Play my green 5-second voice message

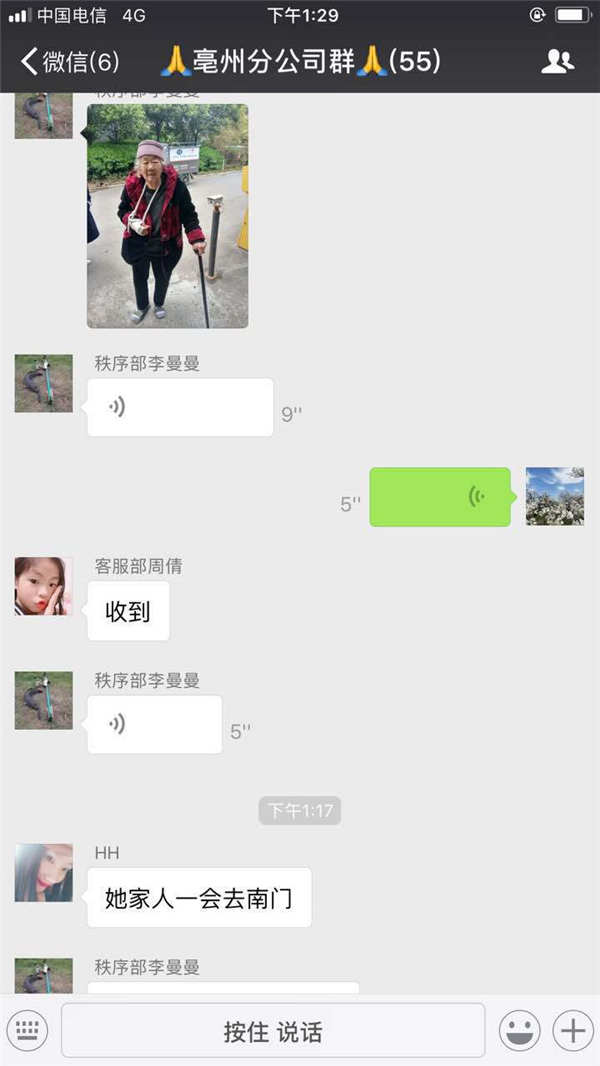tap(440, 497)
